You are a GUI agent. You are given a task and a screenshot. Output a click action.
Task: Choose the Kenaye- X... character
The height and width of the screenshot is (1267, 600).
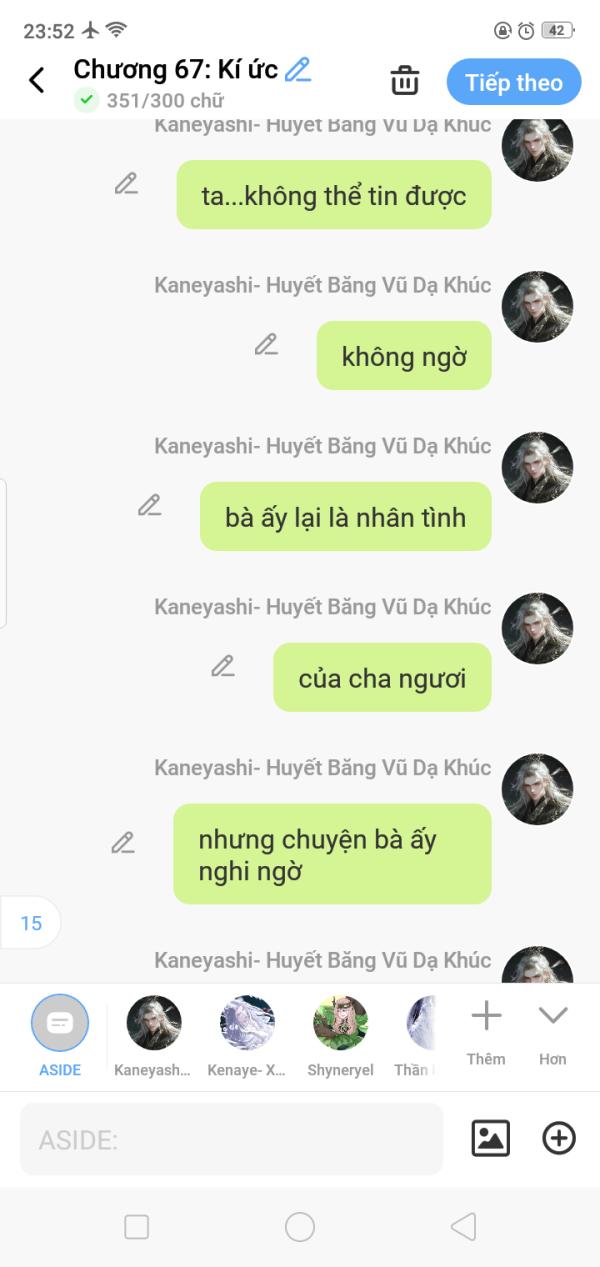pos(247,1036)
